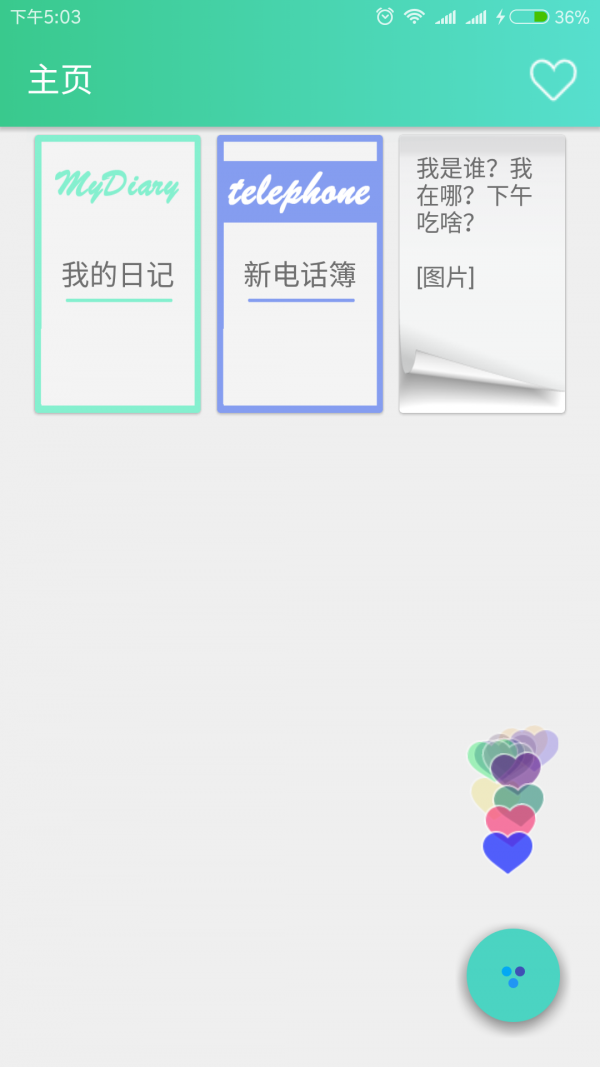Screen dimensions: 600x1067
Task: Tap the teal floating action button
Action: 513,975
